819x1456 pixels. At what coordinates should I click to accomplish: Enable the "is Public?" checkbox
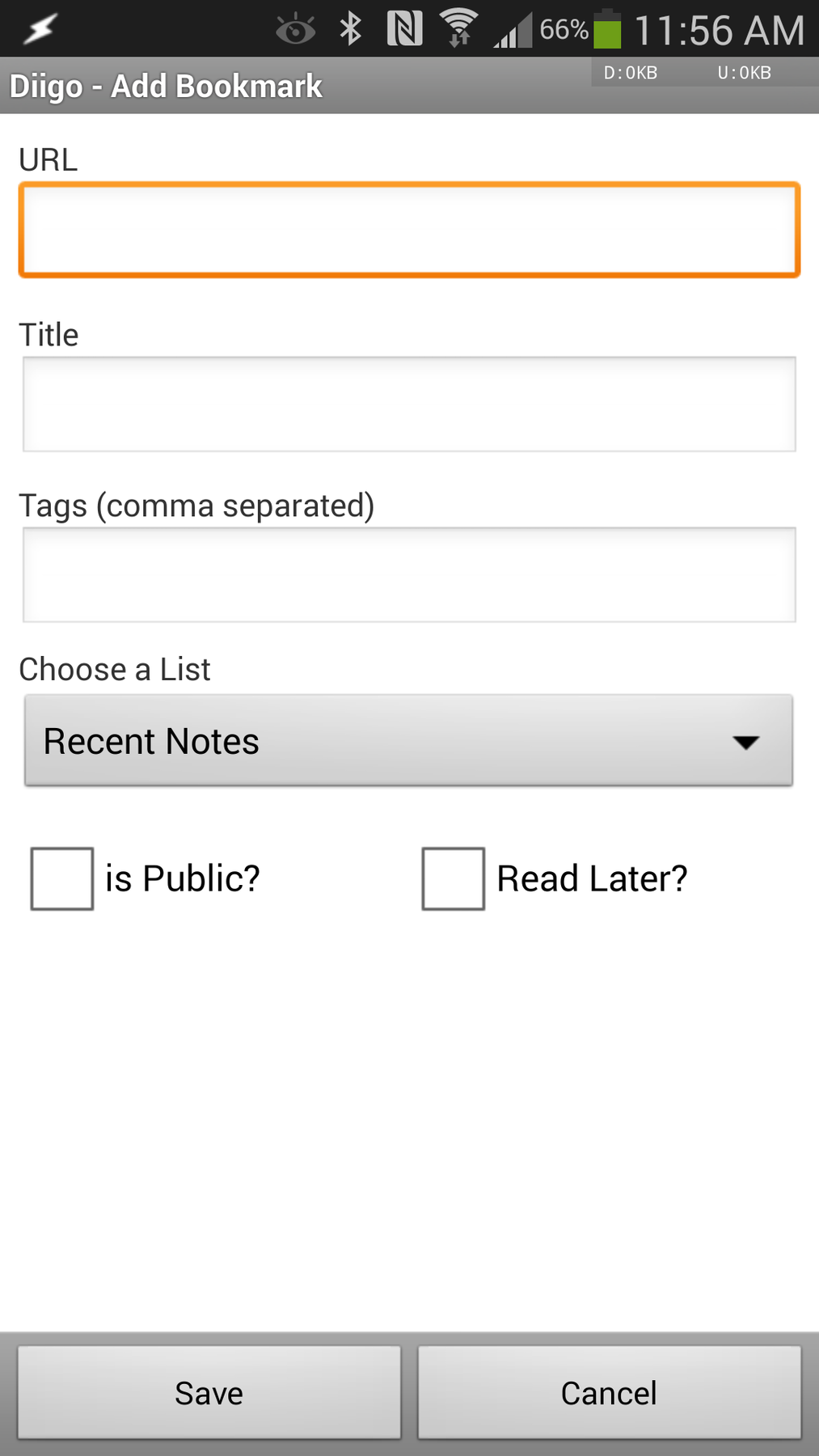(61, 878)
